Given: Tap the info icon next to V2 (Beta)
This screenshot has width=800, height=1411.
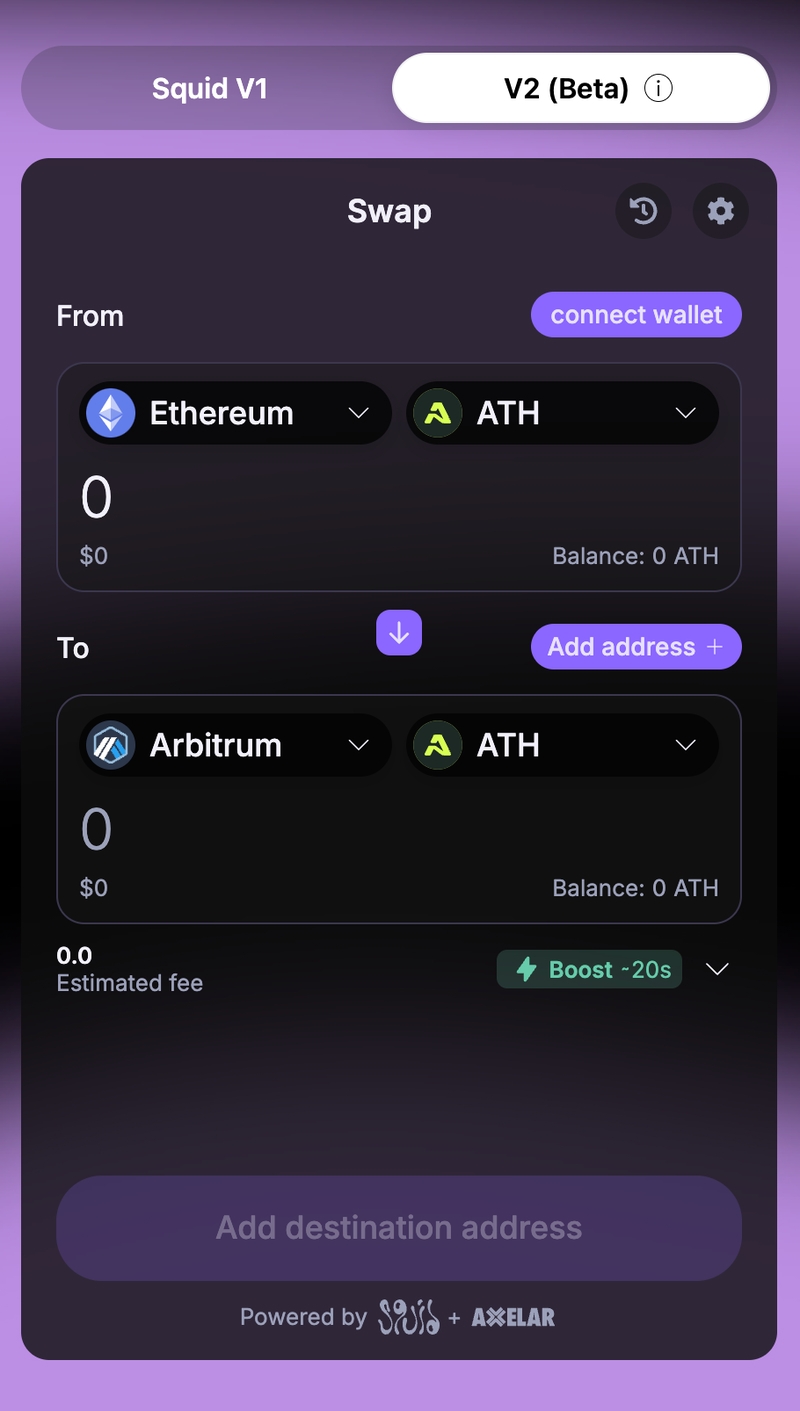Looking at the screenshot, I should [x=658, y=89].
